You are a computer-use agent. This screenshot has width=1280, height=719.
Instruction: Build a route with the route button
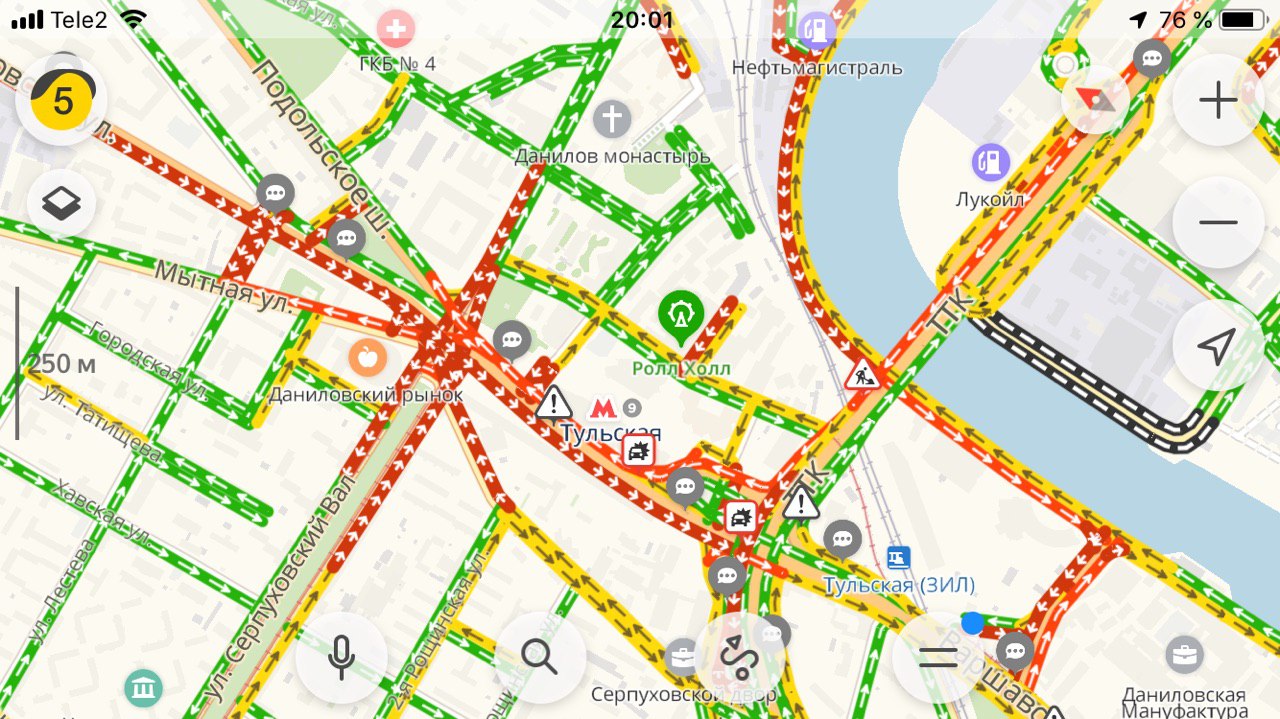tap(738, 657)
